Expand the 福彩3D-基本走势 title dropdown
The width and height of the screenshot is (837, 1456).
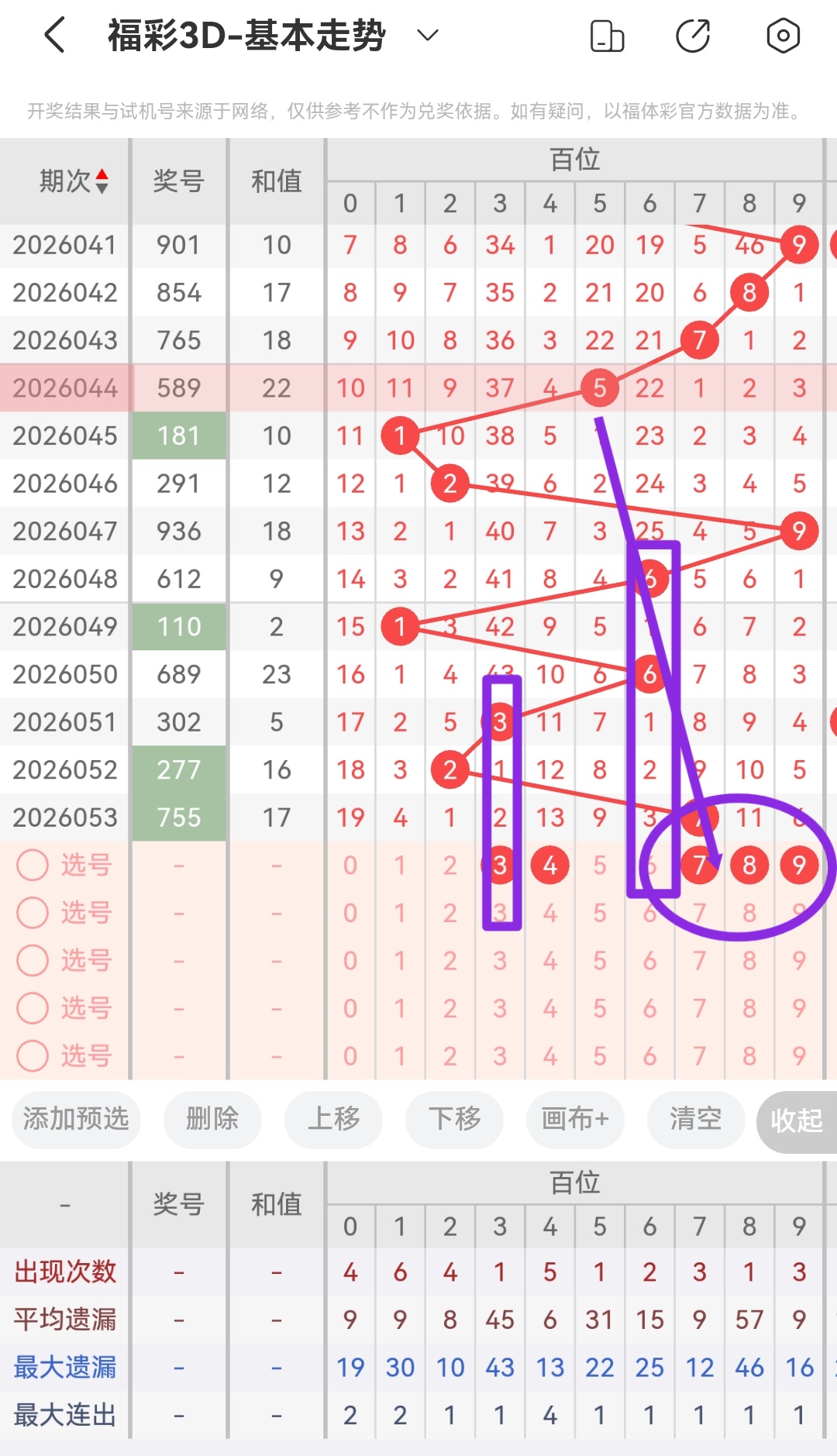[x=425, y=36]
